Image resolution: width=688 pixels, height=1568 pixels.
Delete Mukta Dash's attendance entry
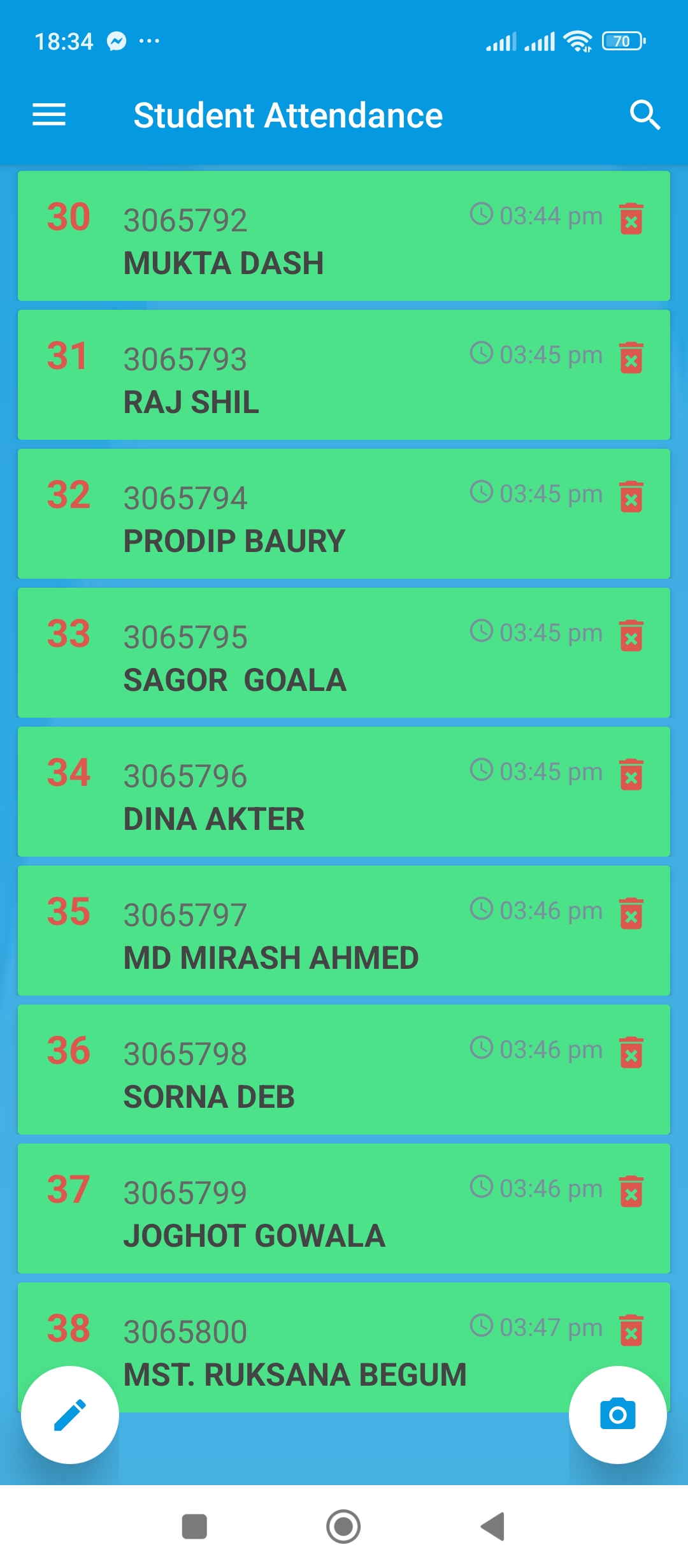[x=631, y=219]
